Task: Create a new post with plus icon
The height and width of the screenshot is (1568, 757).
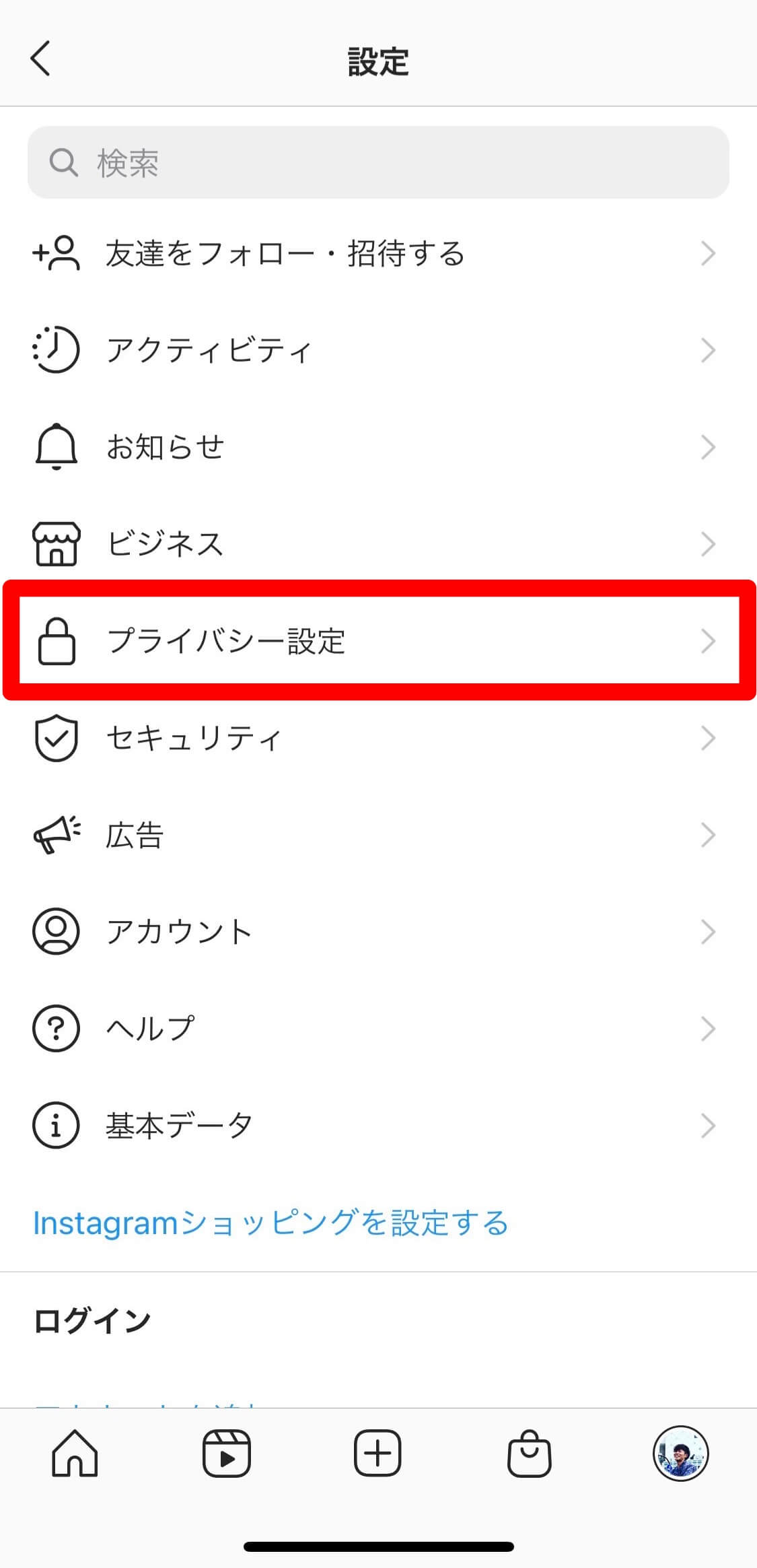Action: pos(377,1453)
